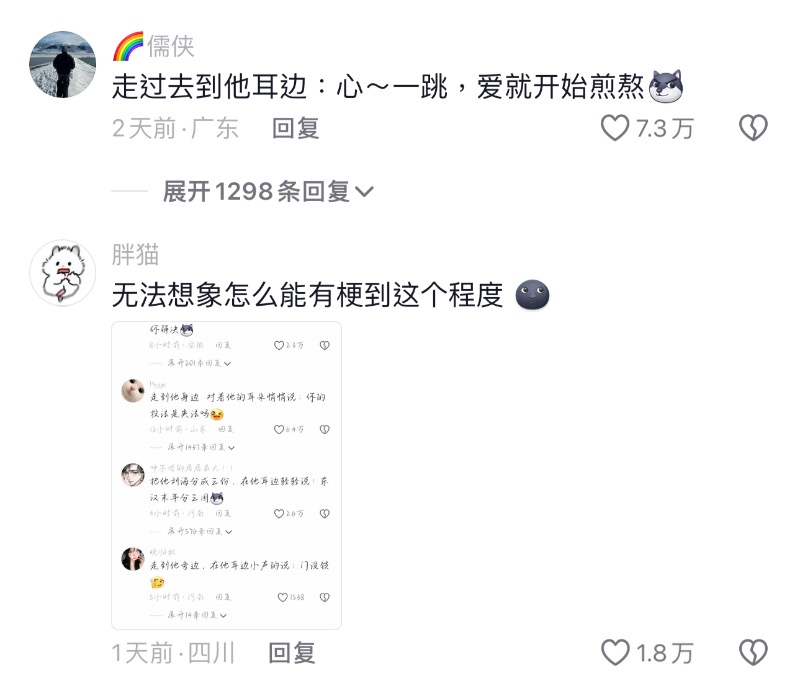Reply to 儒侠's comment

point(295,128)
